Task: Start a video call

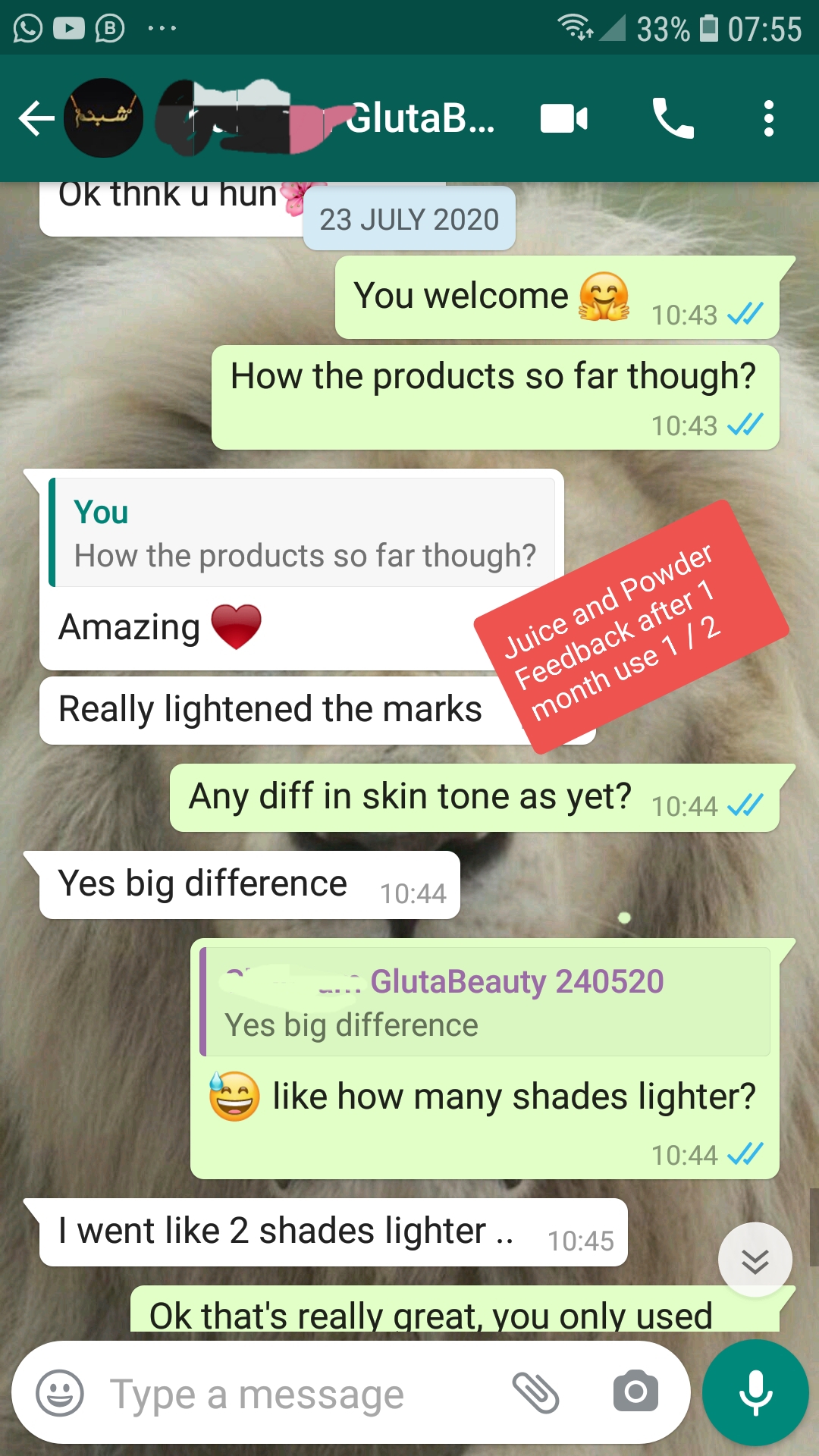Action: (x=563, y=119)
